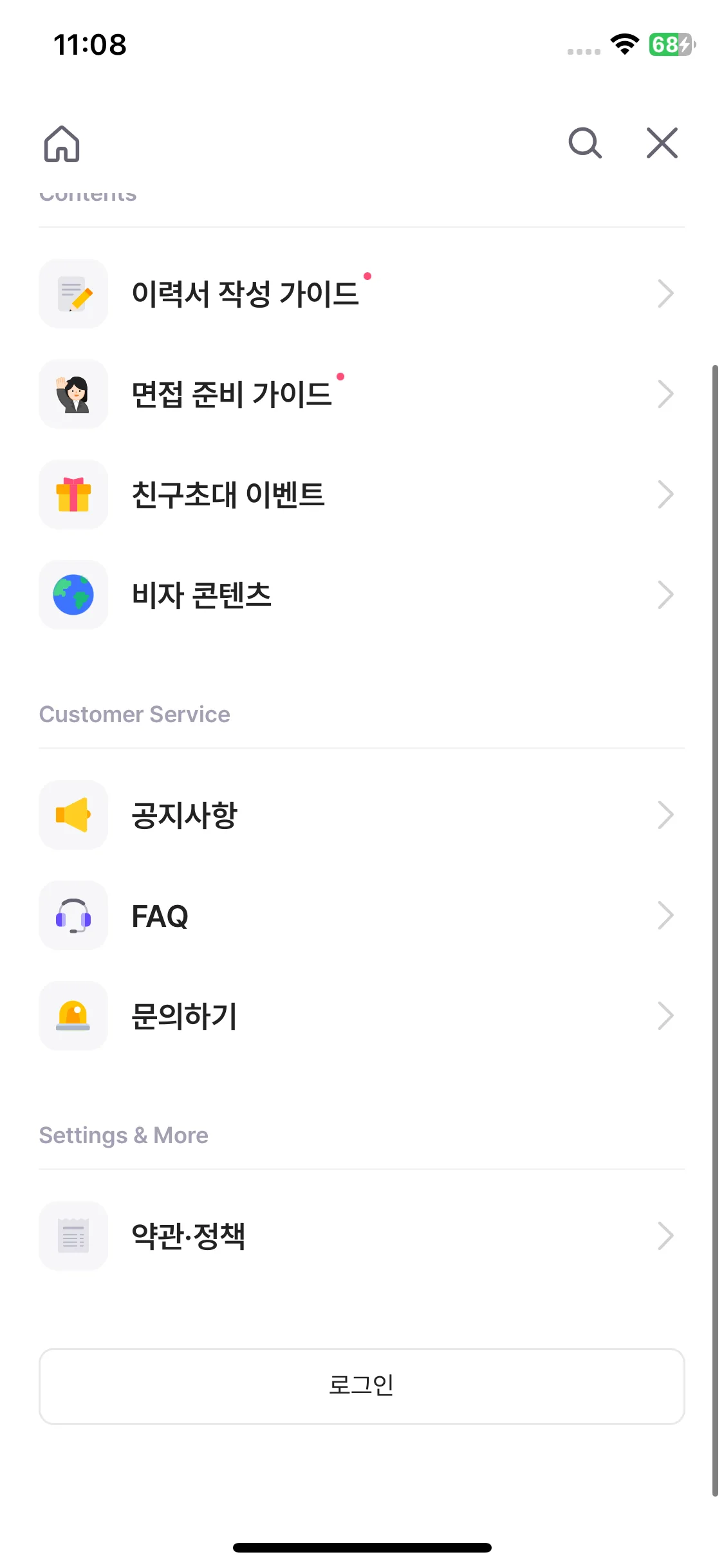Image resolution: width=724 pixels, height=1568 pixels.
Task: Tap the 로그인 button
Action: [x=362, y=1386]
